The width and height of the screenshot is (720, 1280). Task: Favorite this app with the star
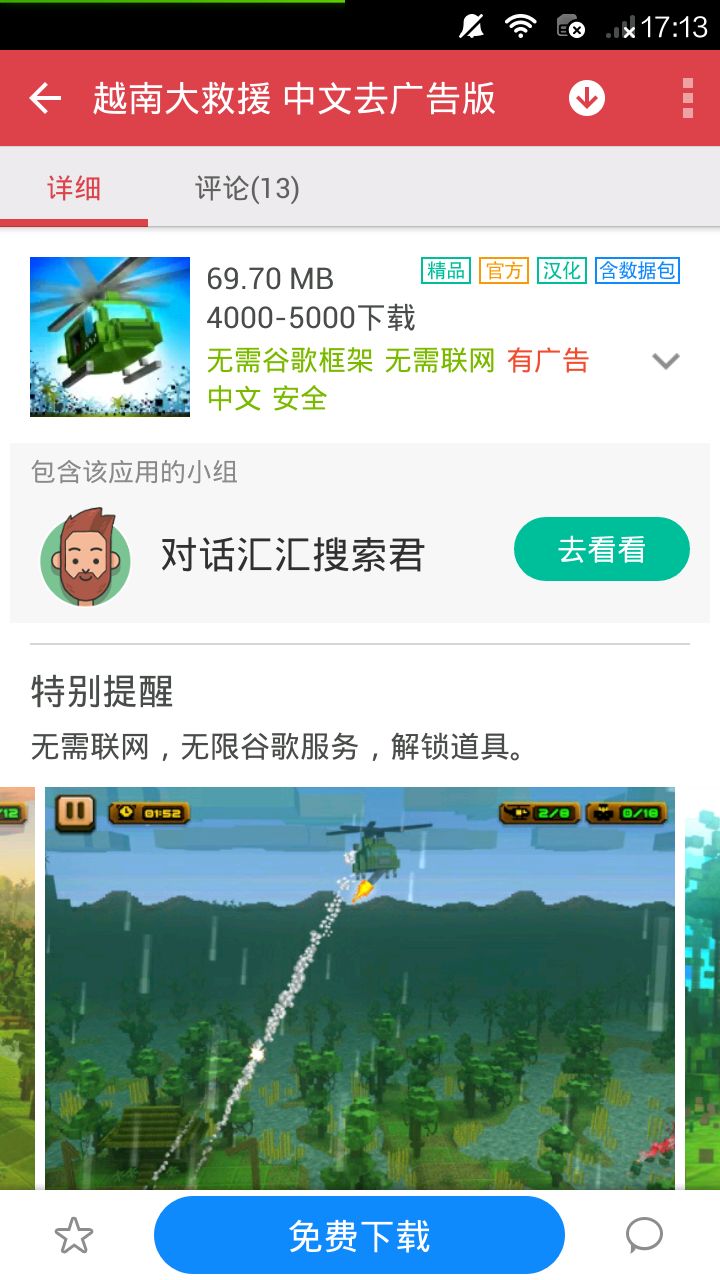coord(74,1236)
